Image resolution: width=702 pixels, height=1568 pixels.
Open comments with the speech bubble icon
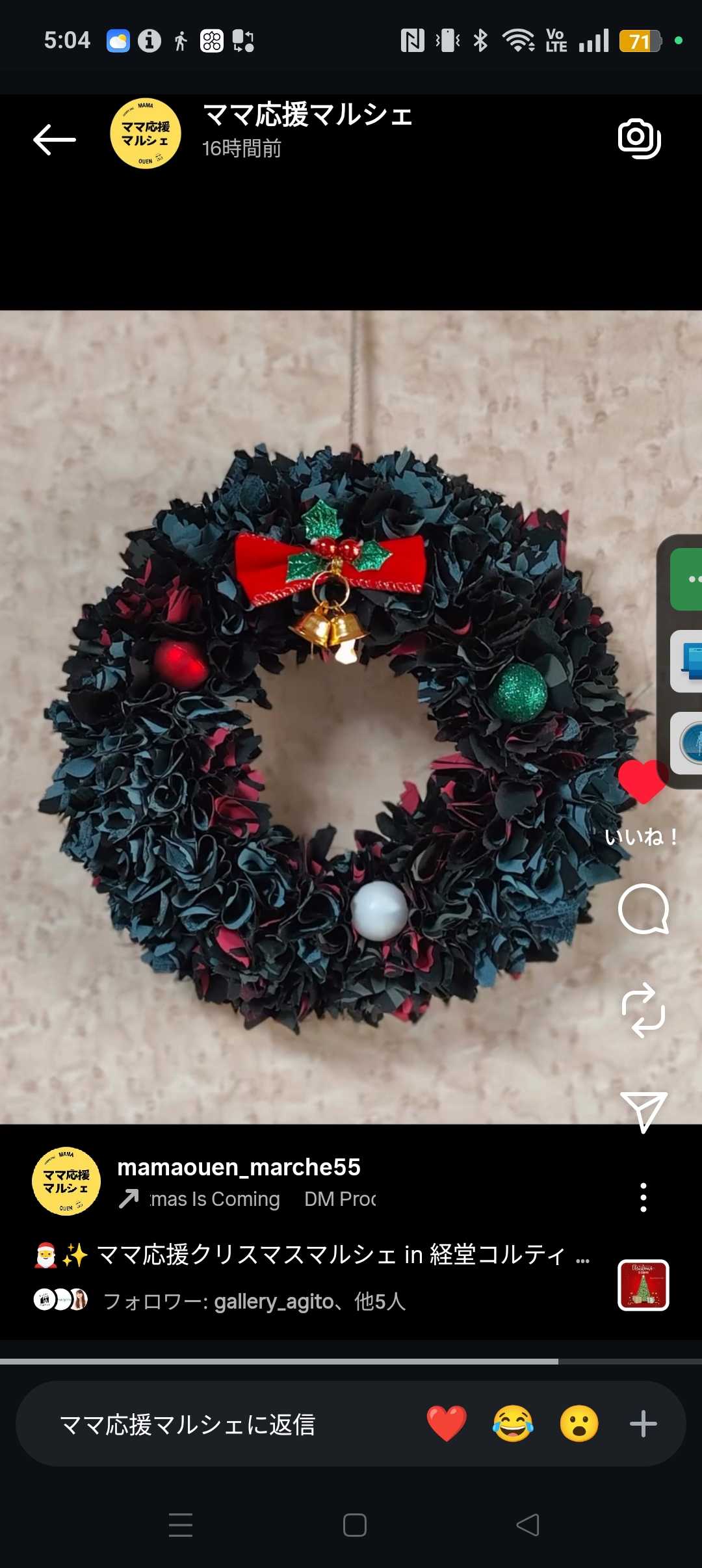pos(643,909)
